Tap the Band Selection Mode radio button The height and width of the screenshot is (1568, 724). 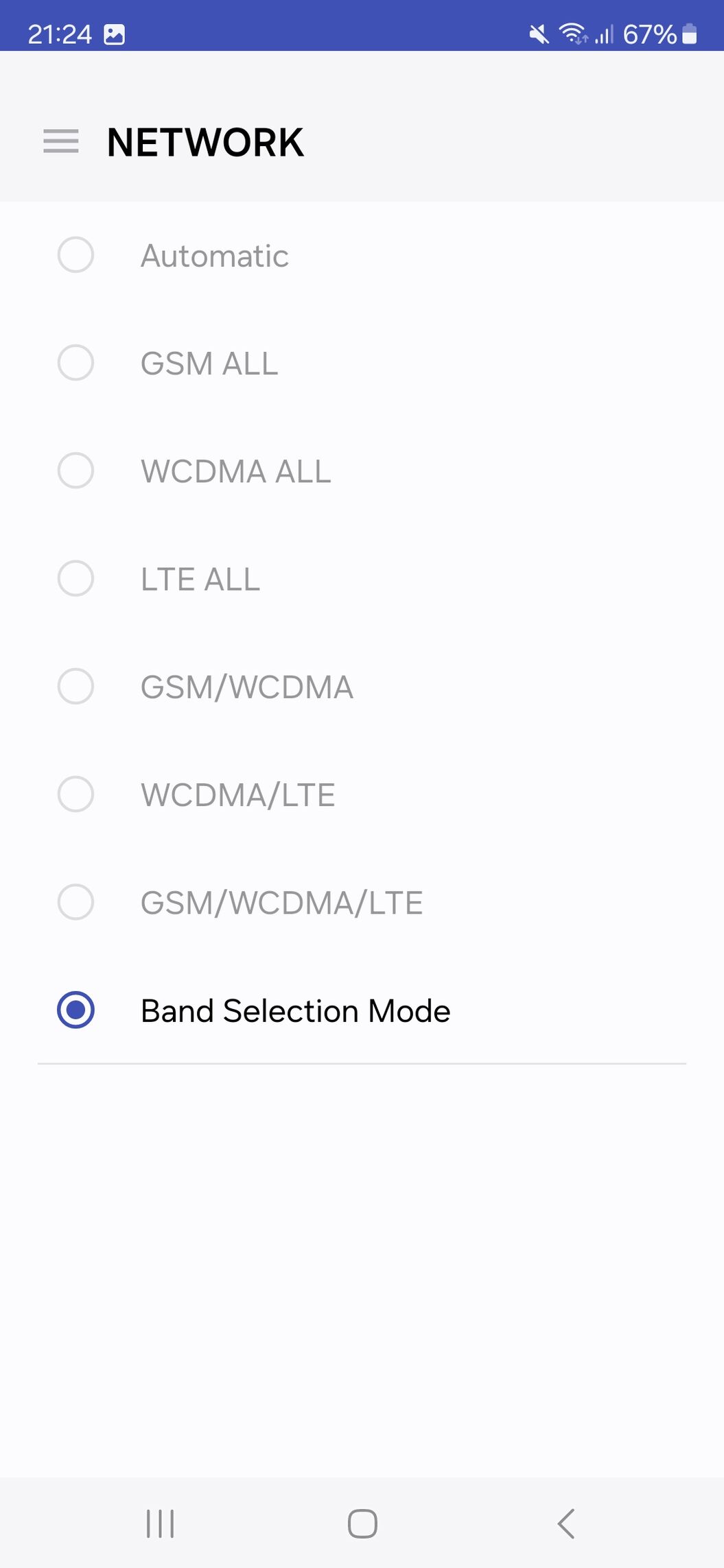[x=75, y=1010]
